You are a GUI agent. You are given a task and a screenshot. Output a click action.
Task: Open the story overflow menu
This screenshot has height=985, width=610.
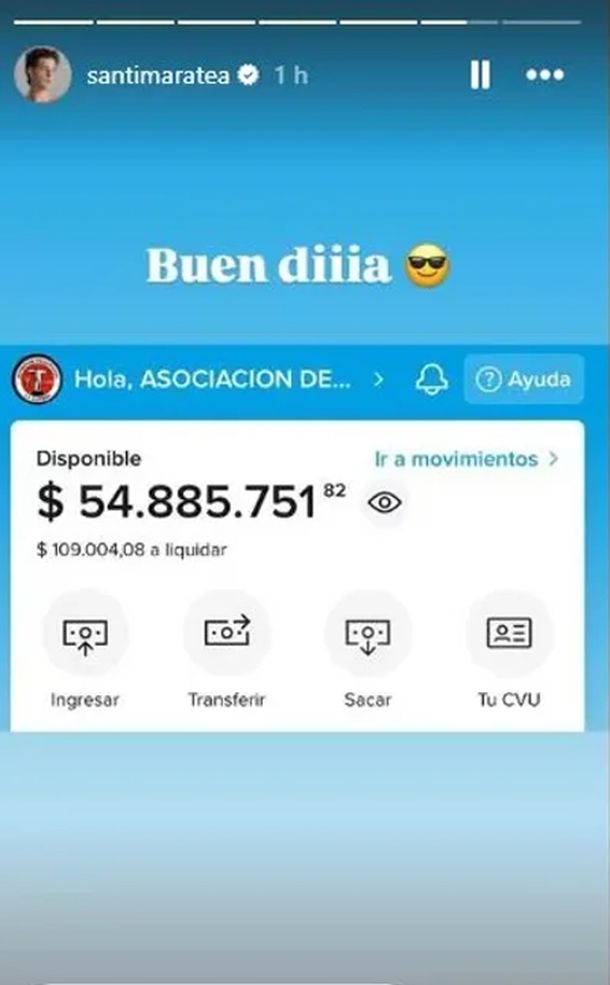coord(545,75)
